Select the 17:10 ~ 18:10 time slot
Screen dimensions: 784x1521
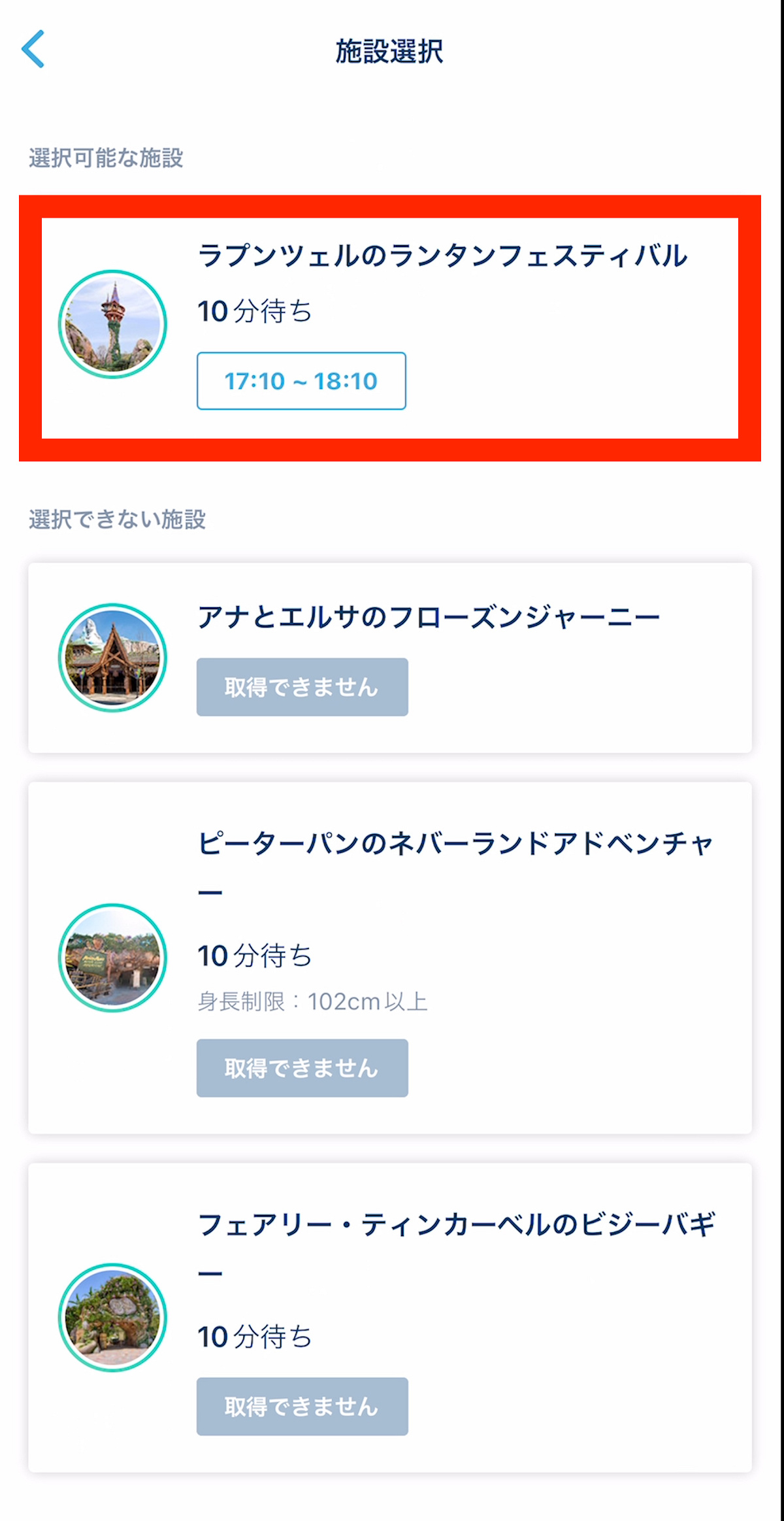point(301,381)
